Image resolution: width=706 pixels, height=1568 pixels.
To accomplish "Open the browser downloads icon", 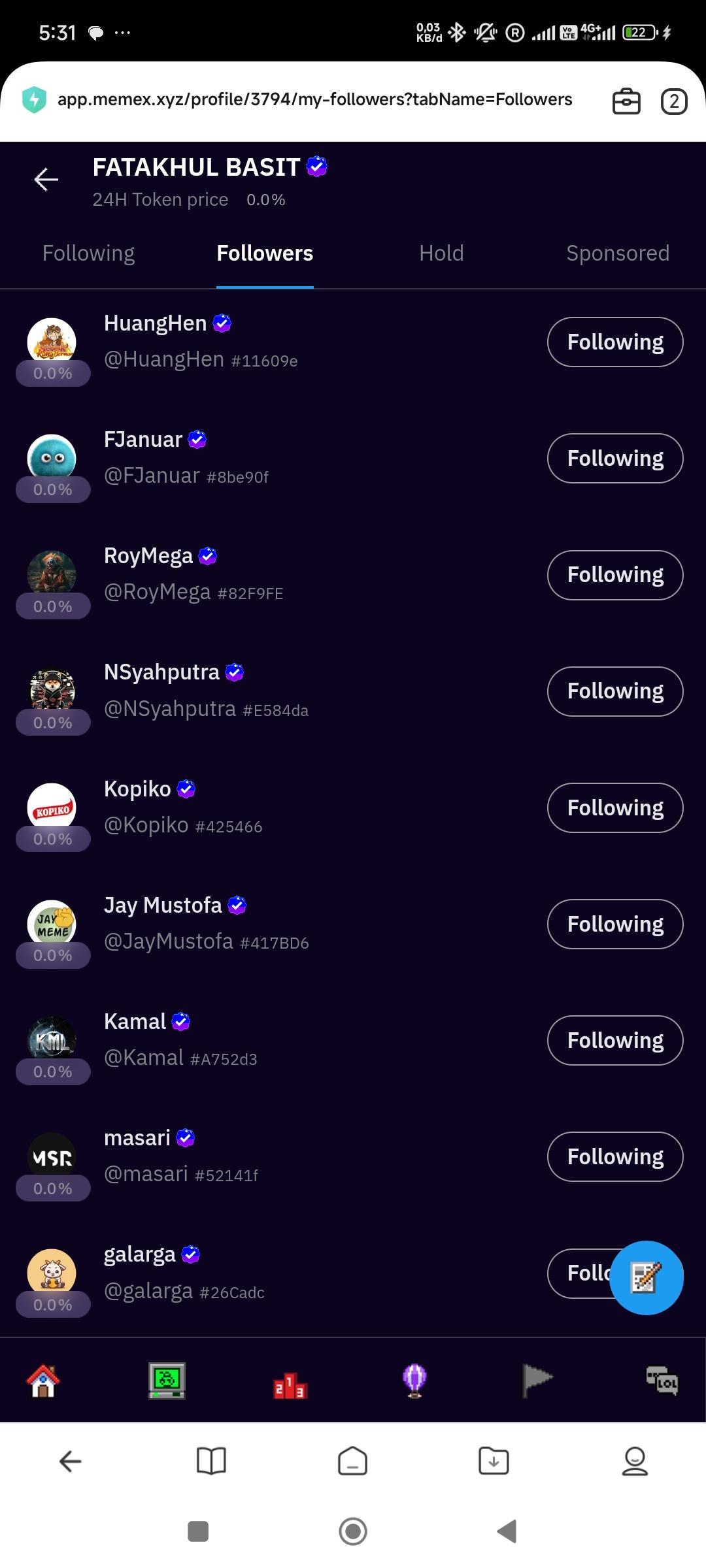I will click(x=494, y=1461).
